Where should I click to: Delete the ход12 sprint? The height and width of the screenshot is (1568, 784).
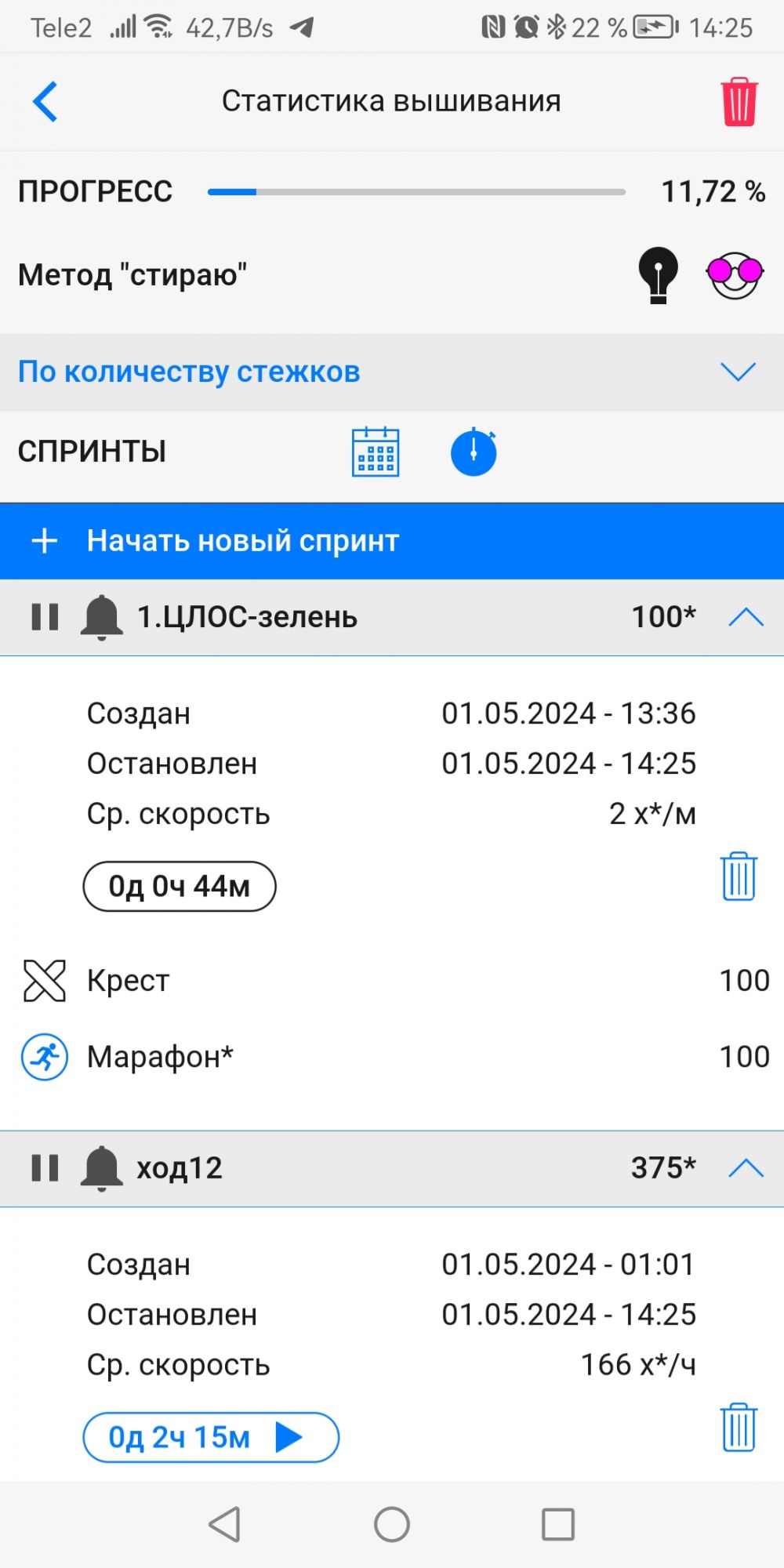click(x=738, y=1428)
